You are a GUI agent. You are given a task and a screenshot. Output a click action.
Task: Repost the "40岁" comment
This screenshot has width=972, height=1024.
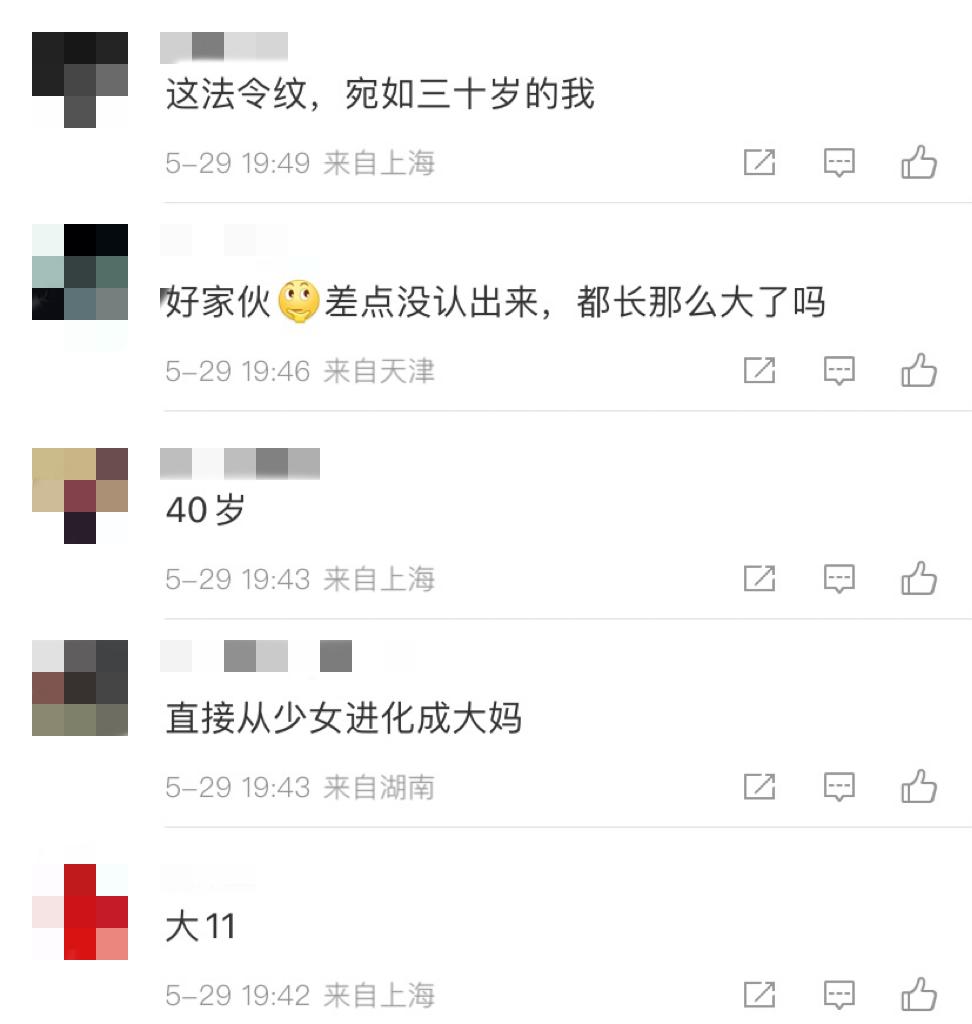(759, 578)
